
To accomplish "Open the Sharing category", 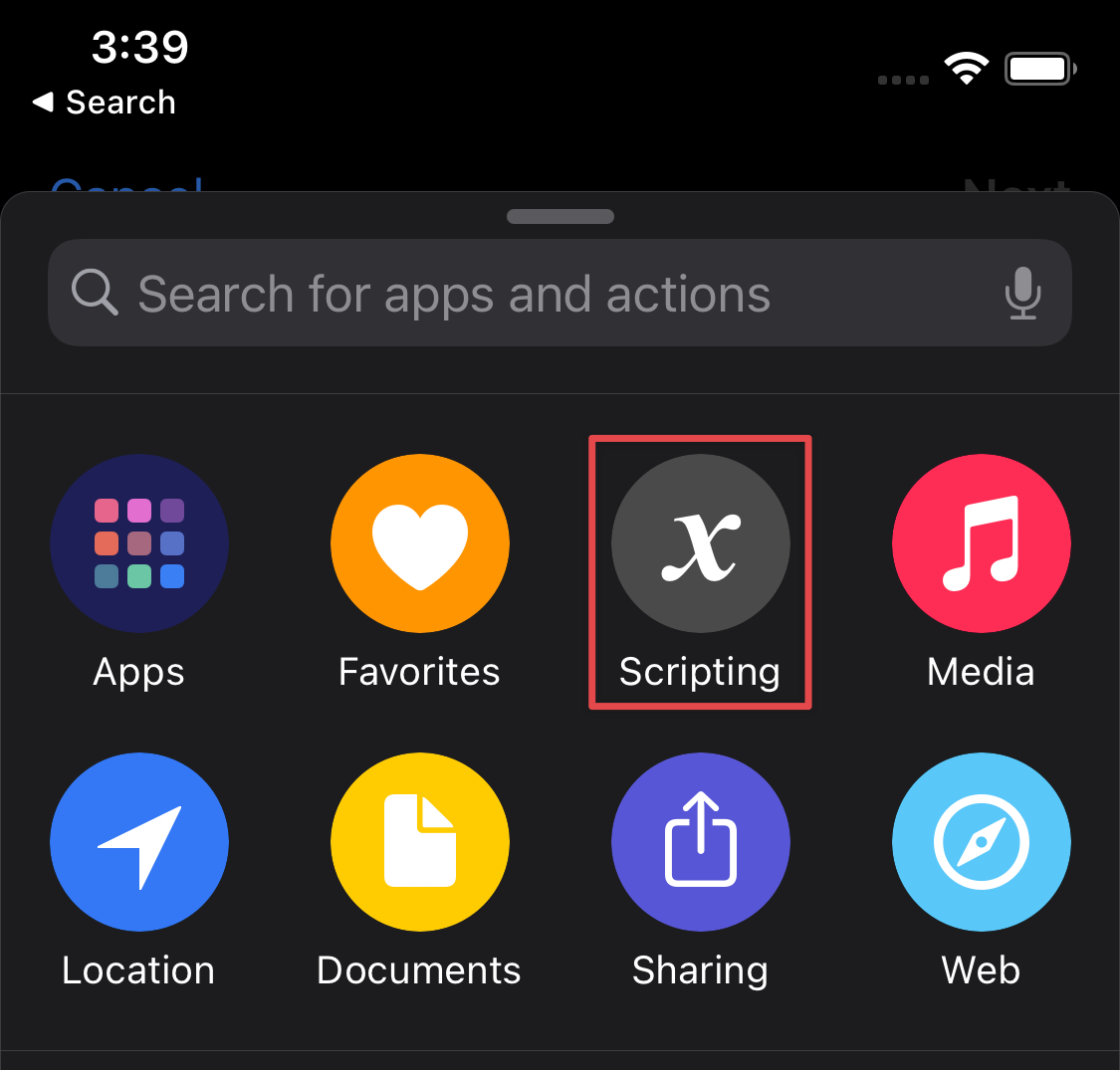I will pos(700,842).
